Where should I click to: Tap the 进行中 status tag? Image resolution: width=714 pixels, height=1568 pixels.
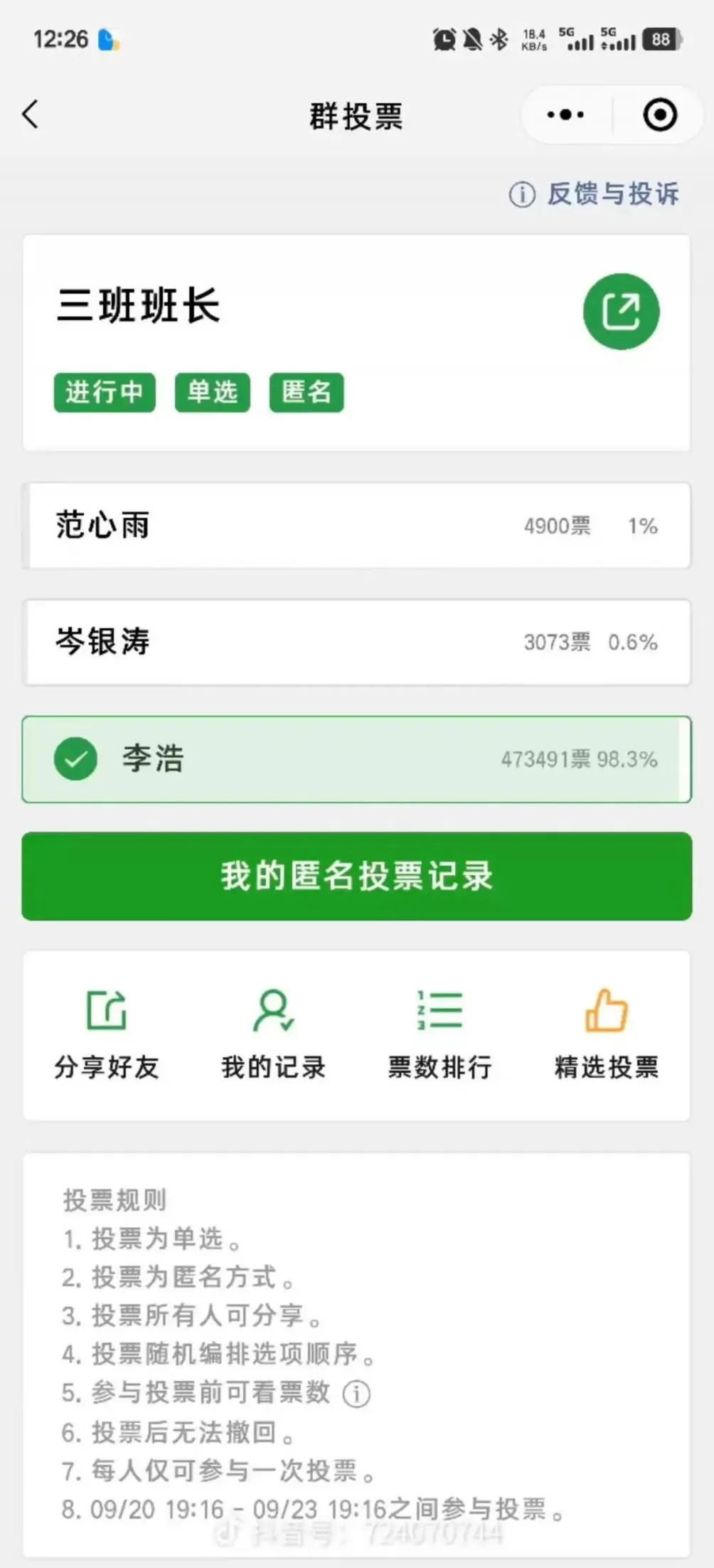[104, 393]
